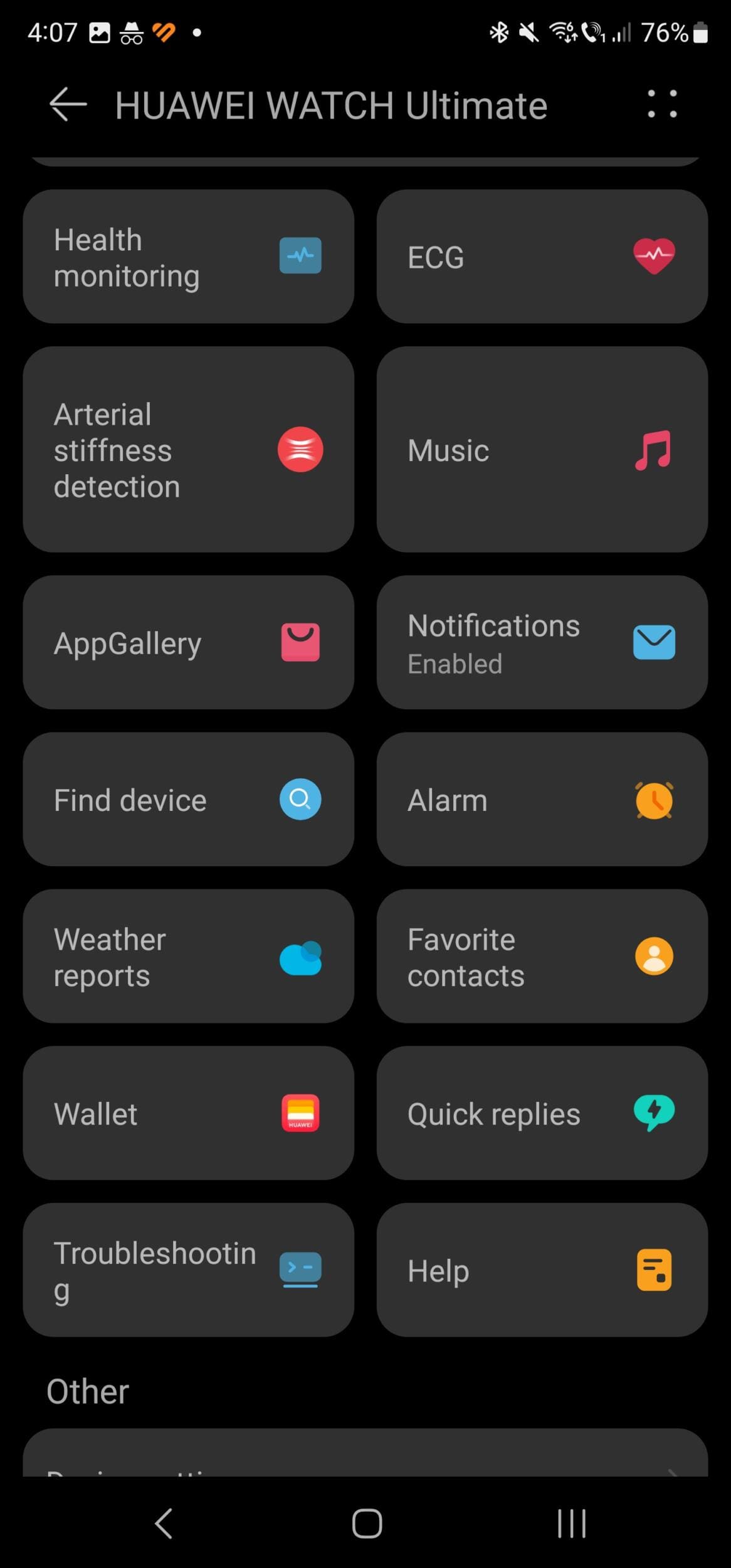The height and width of the screenshot is (1568, 731).
Task: Open the Music card
Action: click(542, 449)
